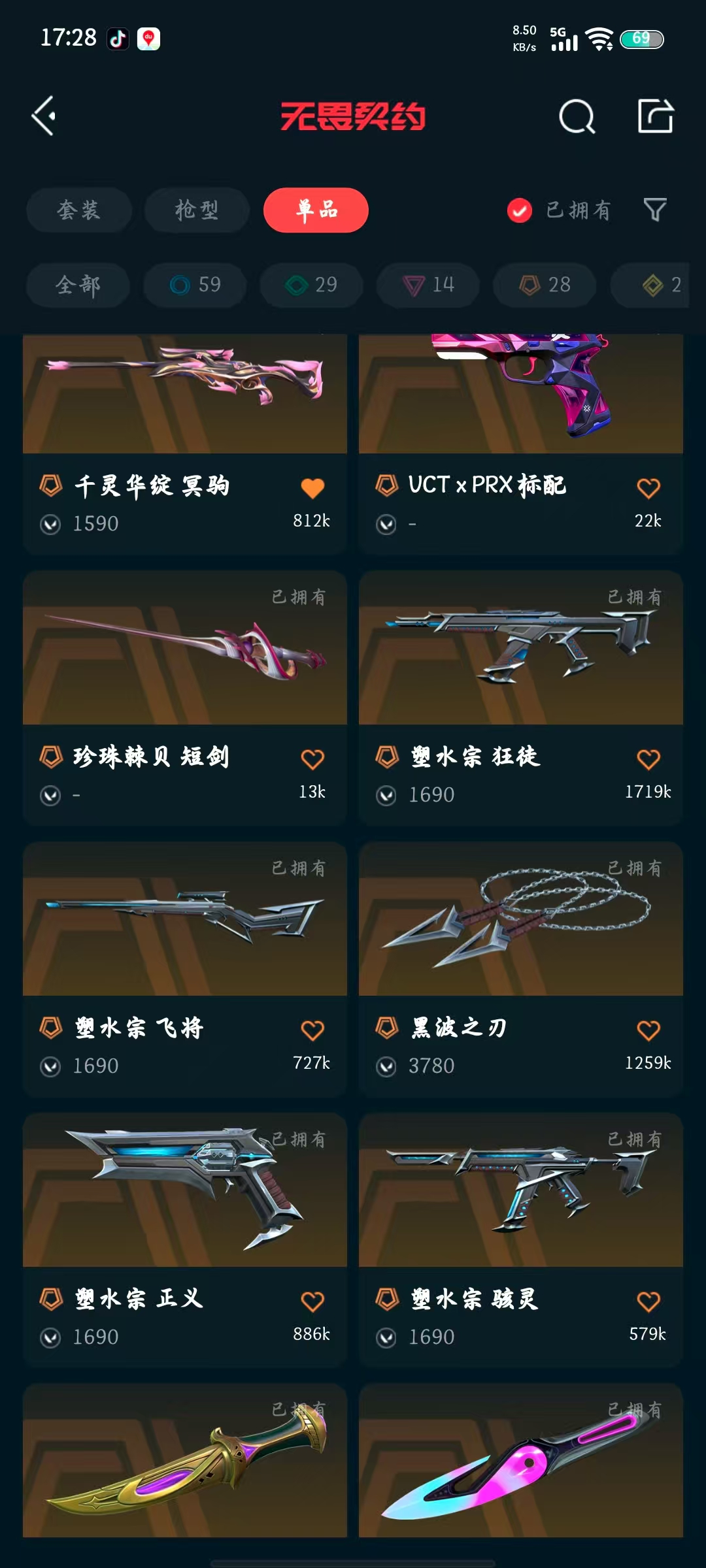The width and height of the screenshot is (706, 1568).
Task: Filter by the pink chip showing 14
Action: click(x=428, y=285)
